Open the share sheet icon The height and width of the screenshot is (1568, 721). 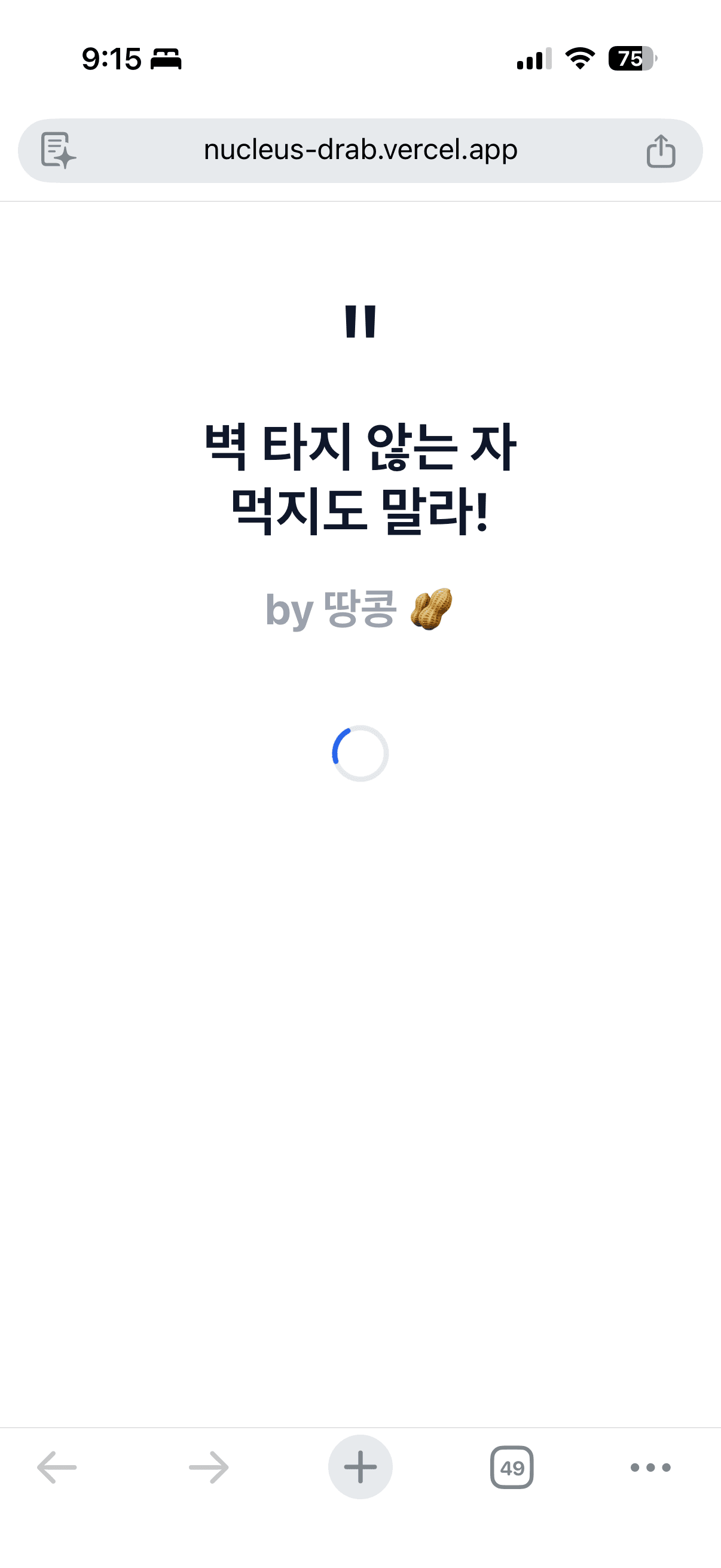click(661, 150)
